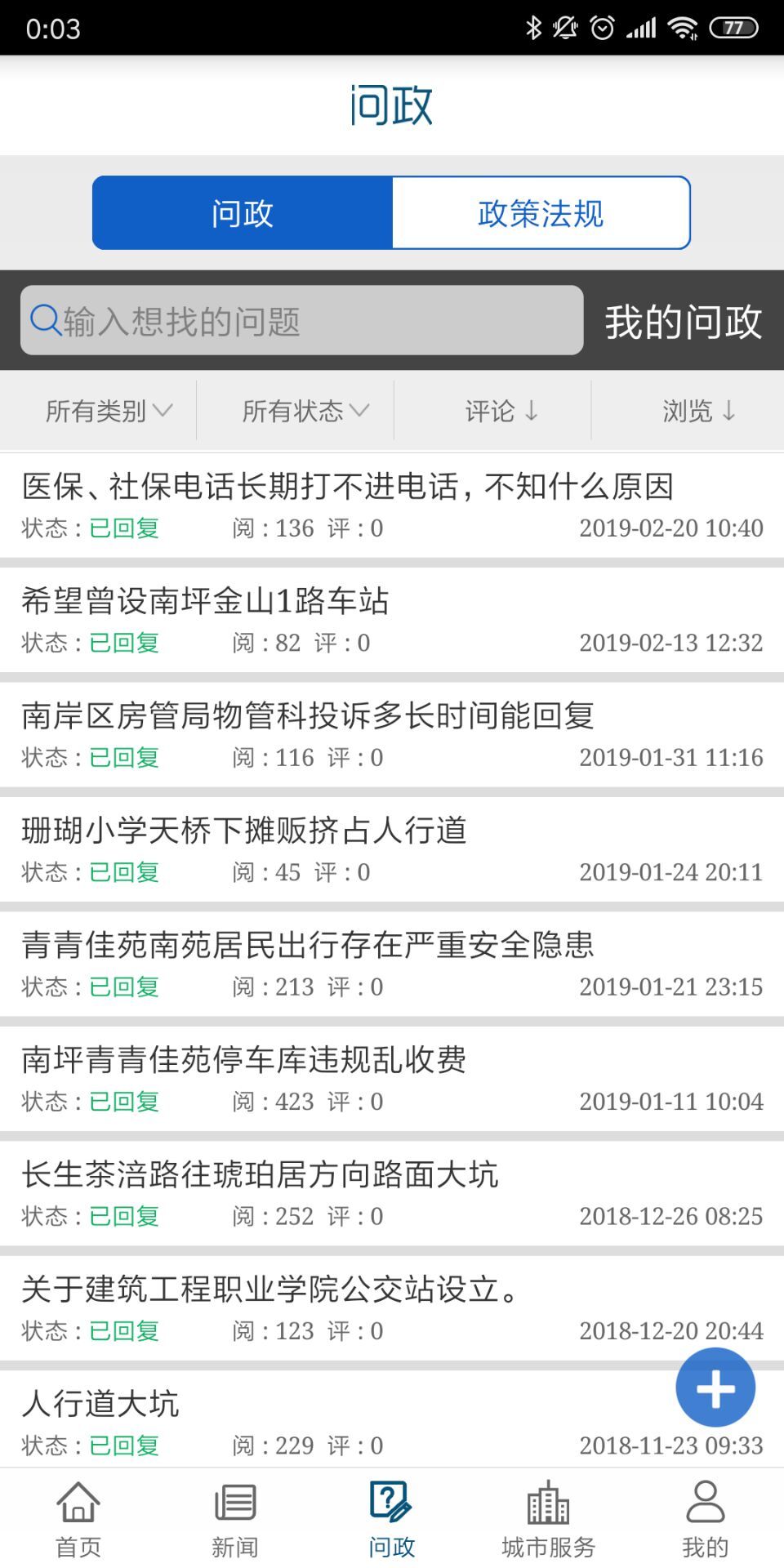Open 城市服务 city services icon
Image resolution: width=784 pixels, height=1568 pixels.
point(548,1505)
